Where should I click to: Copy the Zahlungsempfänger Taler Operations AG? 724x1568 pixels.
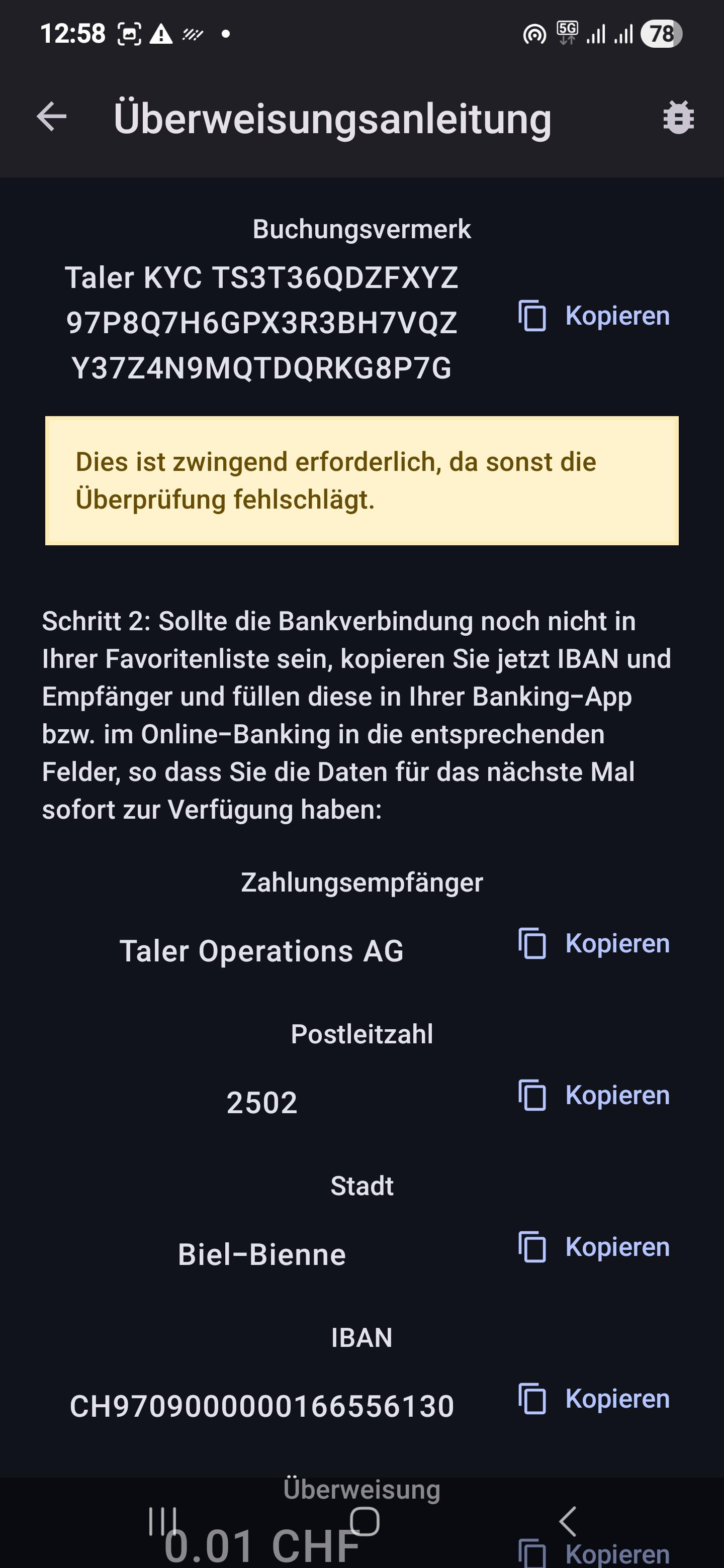(x=594, y=943)
